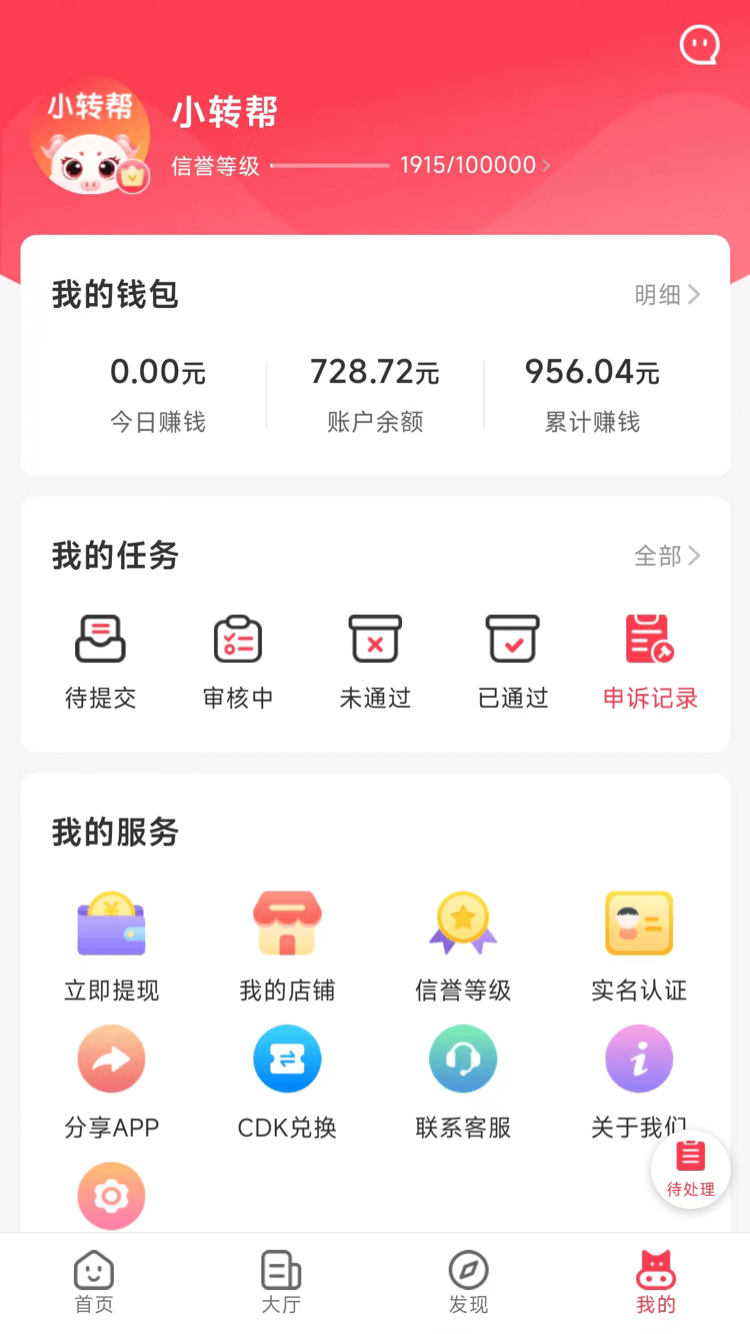View the 信誉等级 reputation medal icon
This screenshot has width=750, height=1334.
coord(463,922)
